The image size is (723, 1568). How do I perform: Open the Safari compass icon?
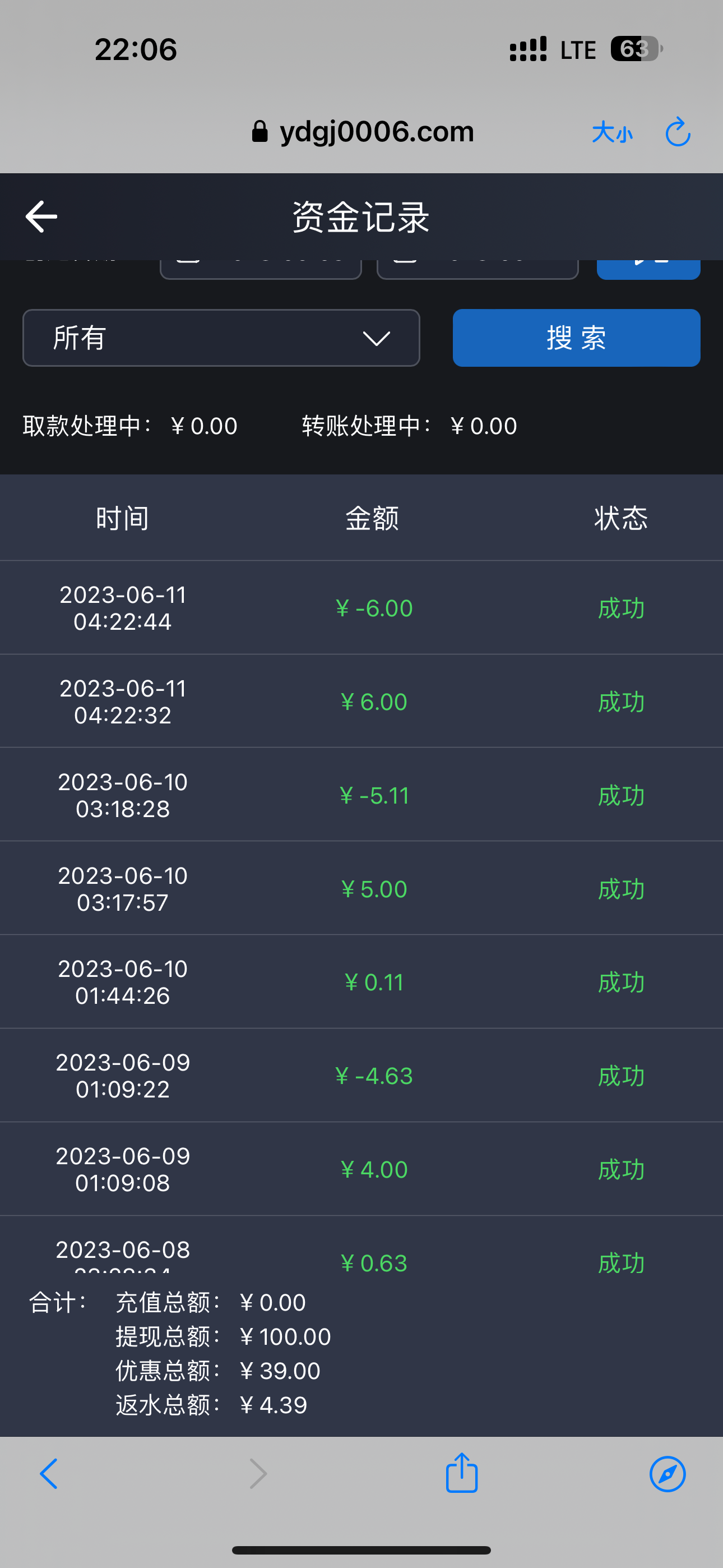tap(667, 1474)
